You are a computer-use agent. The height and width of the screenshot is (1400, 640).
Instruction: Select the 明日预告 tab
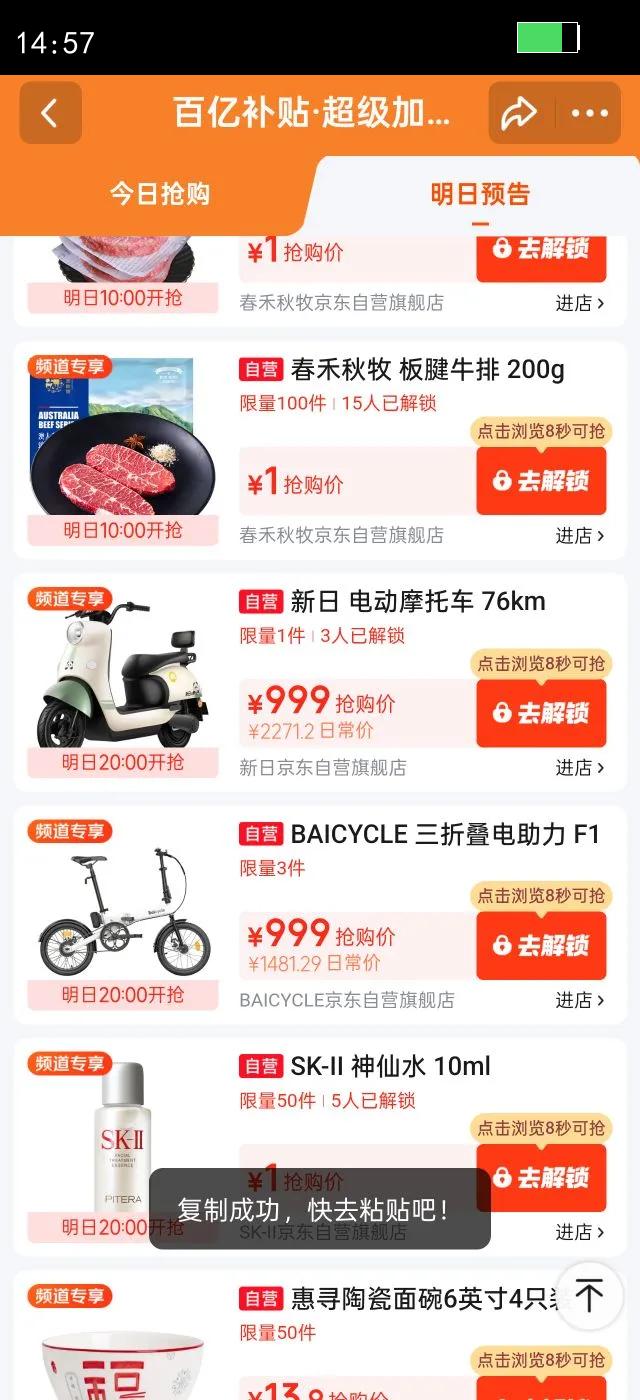480,194
